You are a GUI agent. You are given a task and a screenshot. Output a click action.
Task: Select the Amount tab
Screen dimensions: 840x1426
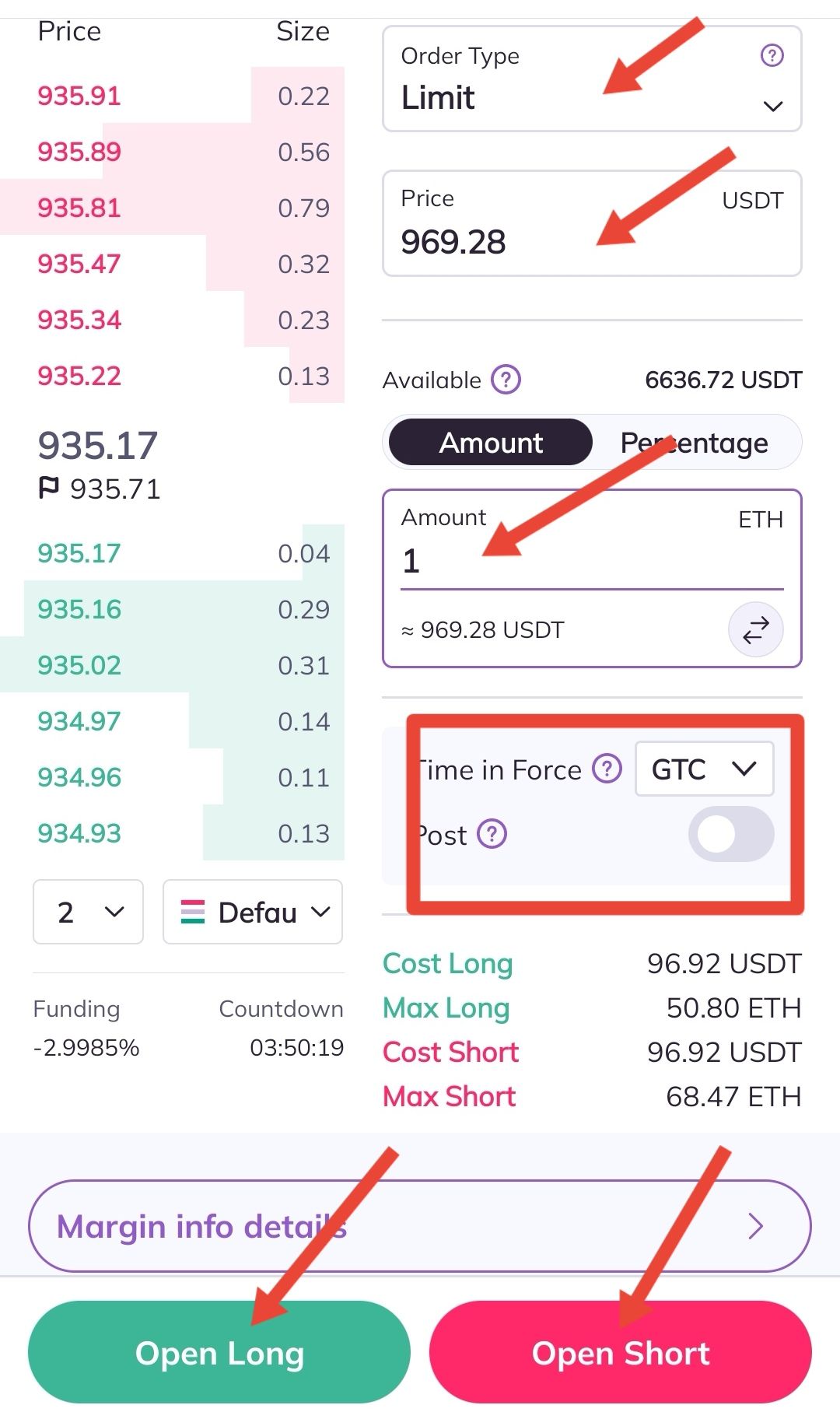491,443
